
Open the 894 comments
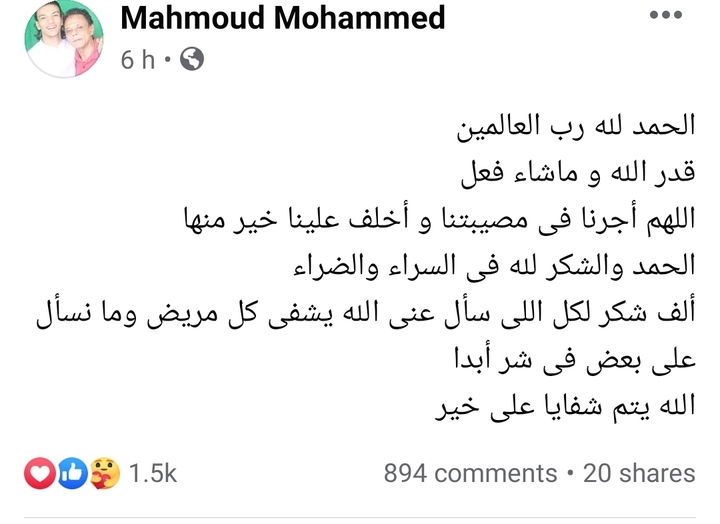(470, 473)
